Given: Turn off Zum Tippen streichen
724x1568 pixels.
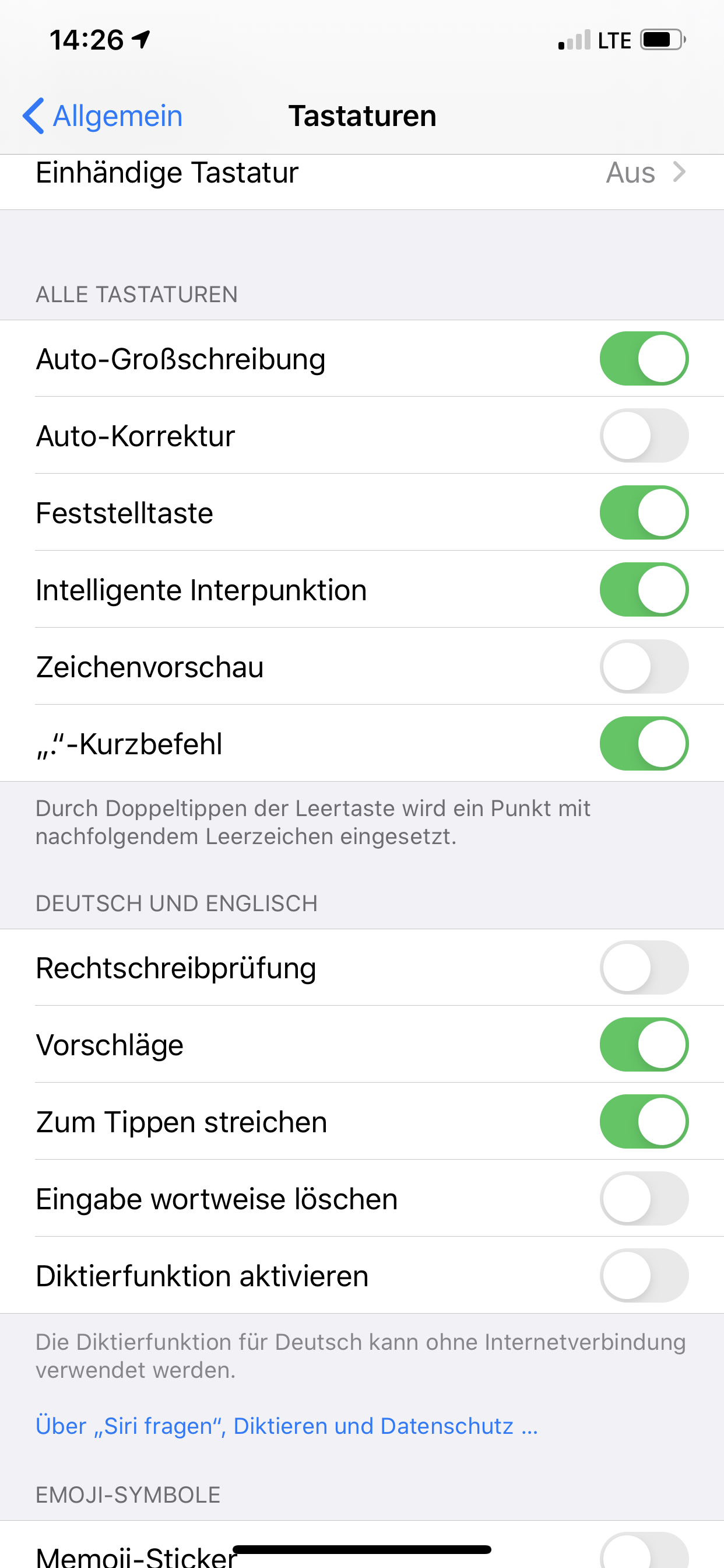Looking at the screenshot, I should pyautogui.click(x=644, y=1121).
